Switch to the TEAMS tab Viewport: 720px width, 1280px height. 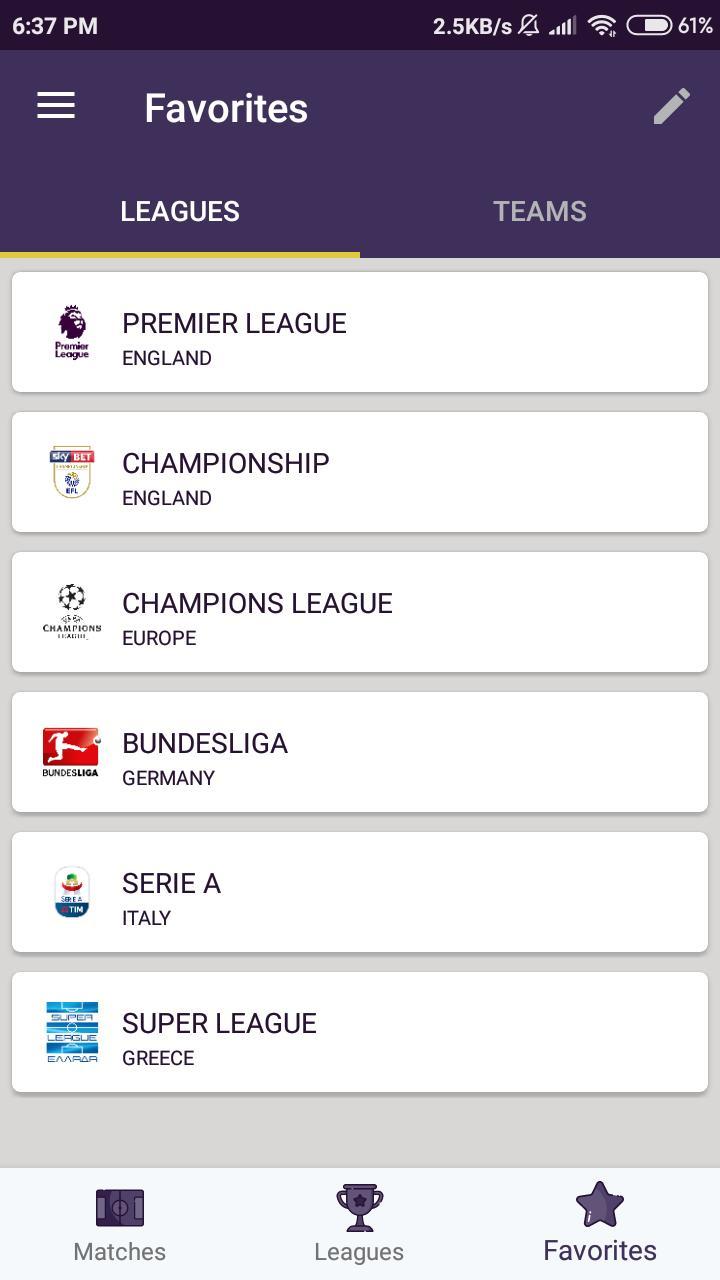pos(540,211)
